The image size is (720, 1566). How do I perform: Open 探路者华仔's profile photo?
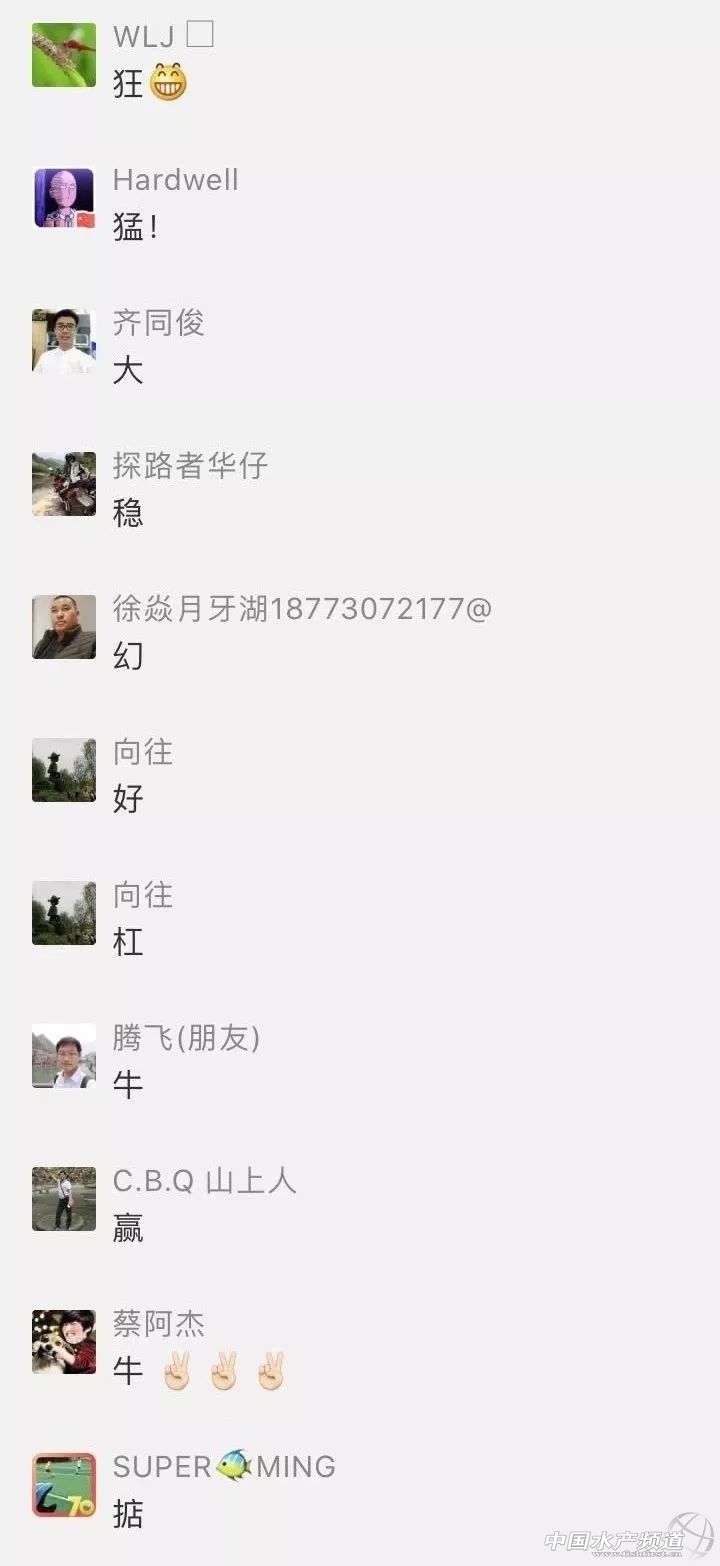point(64,484)
